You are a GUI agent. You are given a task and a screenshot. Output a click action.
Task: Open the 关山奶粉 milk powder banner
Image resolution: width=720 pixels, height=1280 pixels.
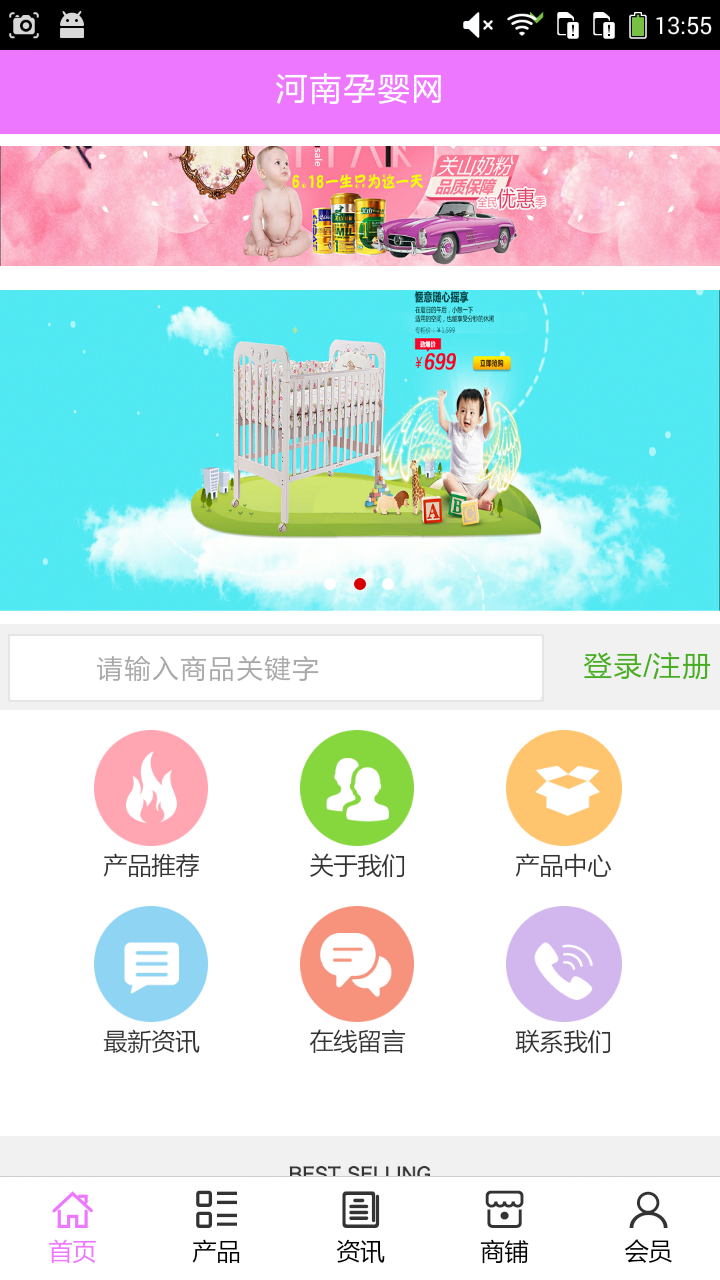(360, 206)
